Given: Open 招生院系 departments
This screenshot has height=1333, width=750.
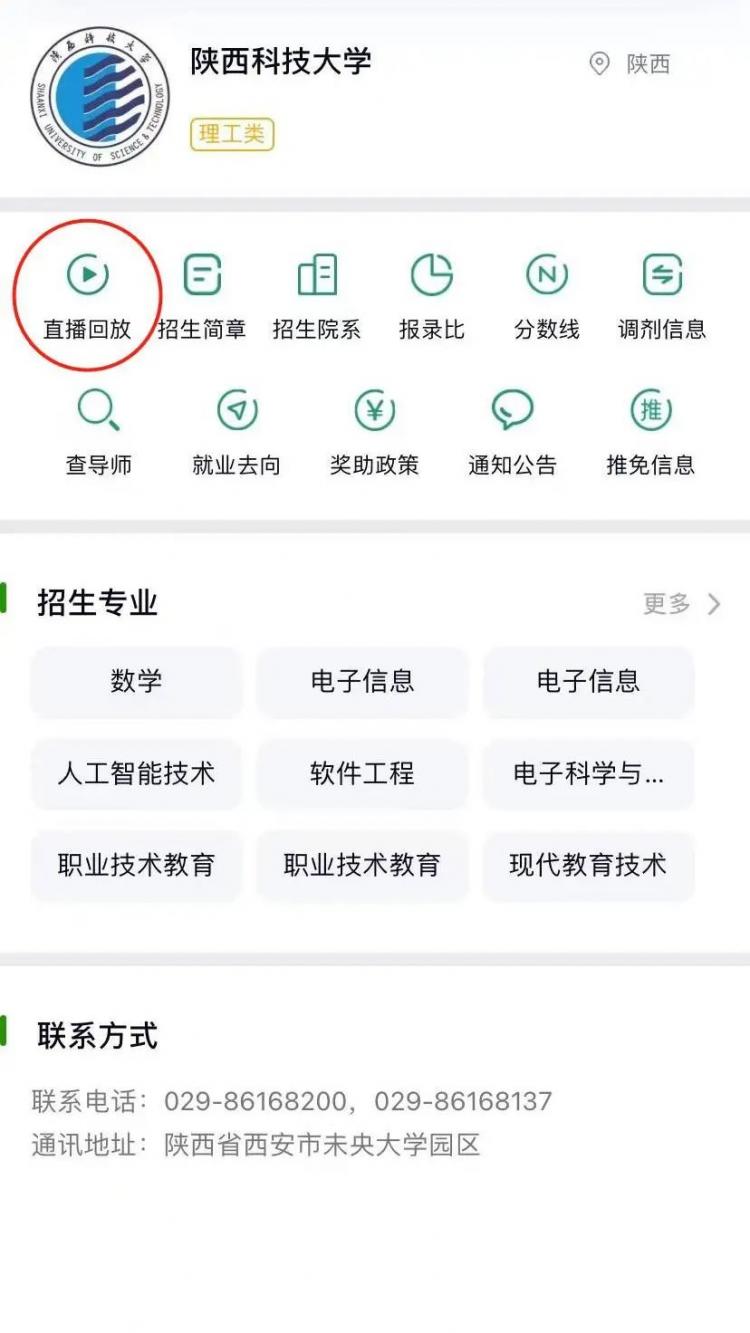Looking at the screenshot, I should (317, 295).
